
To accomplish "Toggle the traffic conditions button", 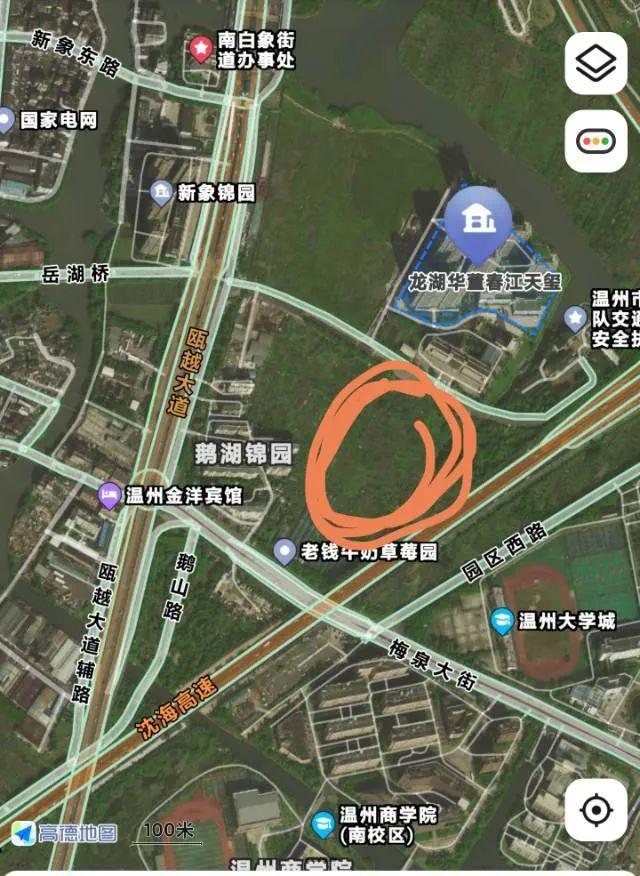I will click(x=596, y=141).
